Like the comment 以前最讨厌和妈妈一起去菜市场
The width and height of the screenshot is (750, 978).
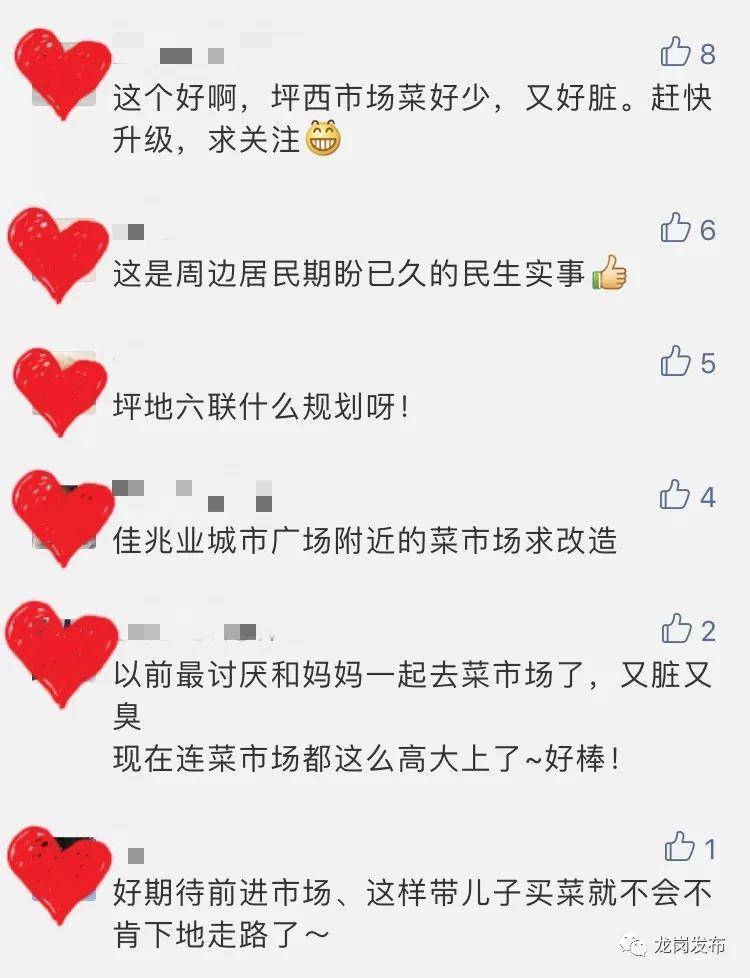(x=677, y=629)
